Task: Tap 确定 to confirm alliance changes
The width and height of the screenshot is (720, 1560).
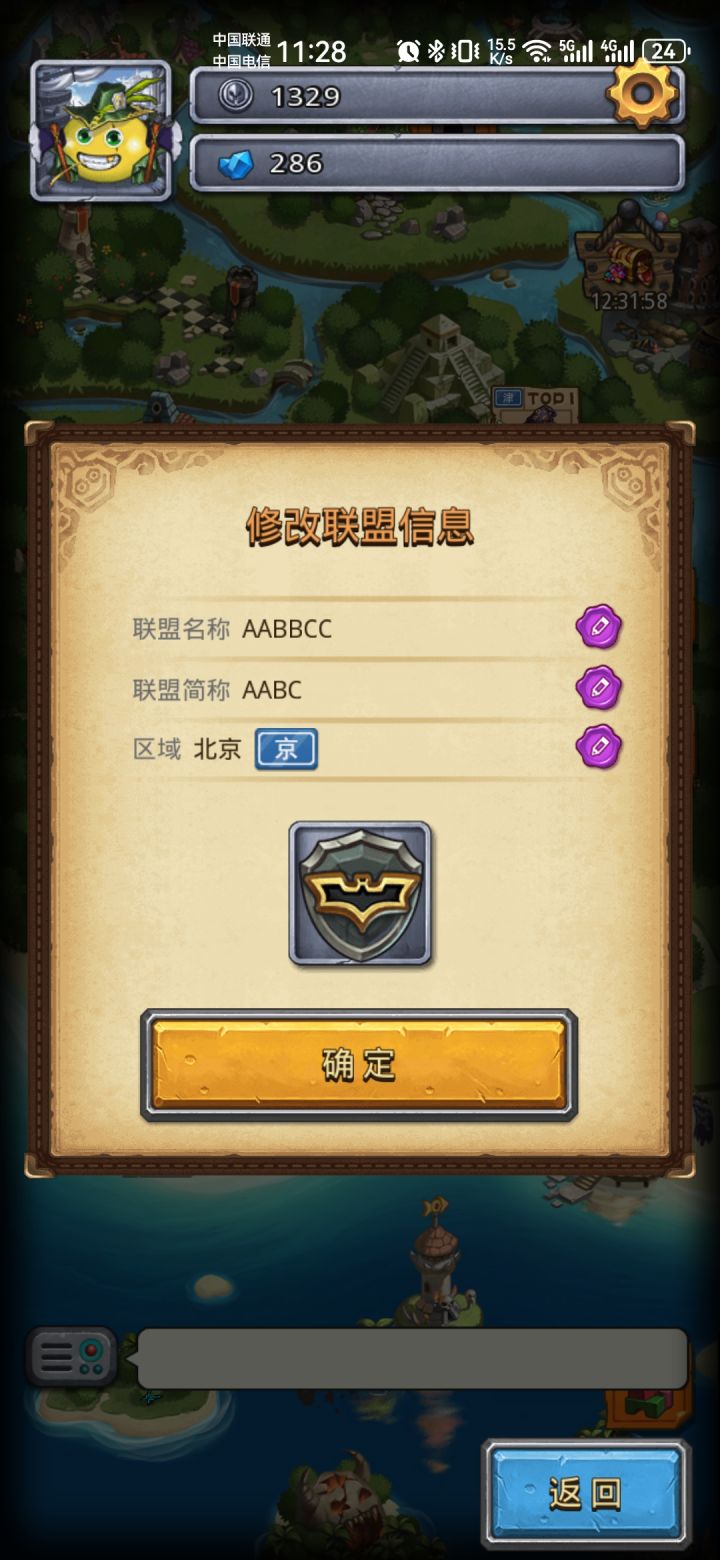Action: tap(360, 1064)
